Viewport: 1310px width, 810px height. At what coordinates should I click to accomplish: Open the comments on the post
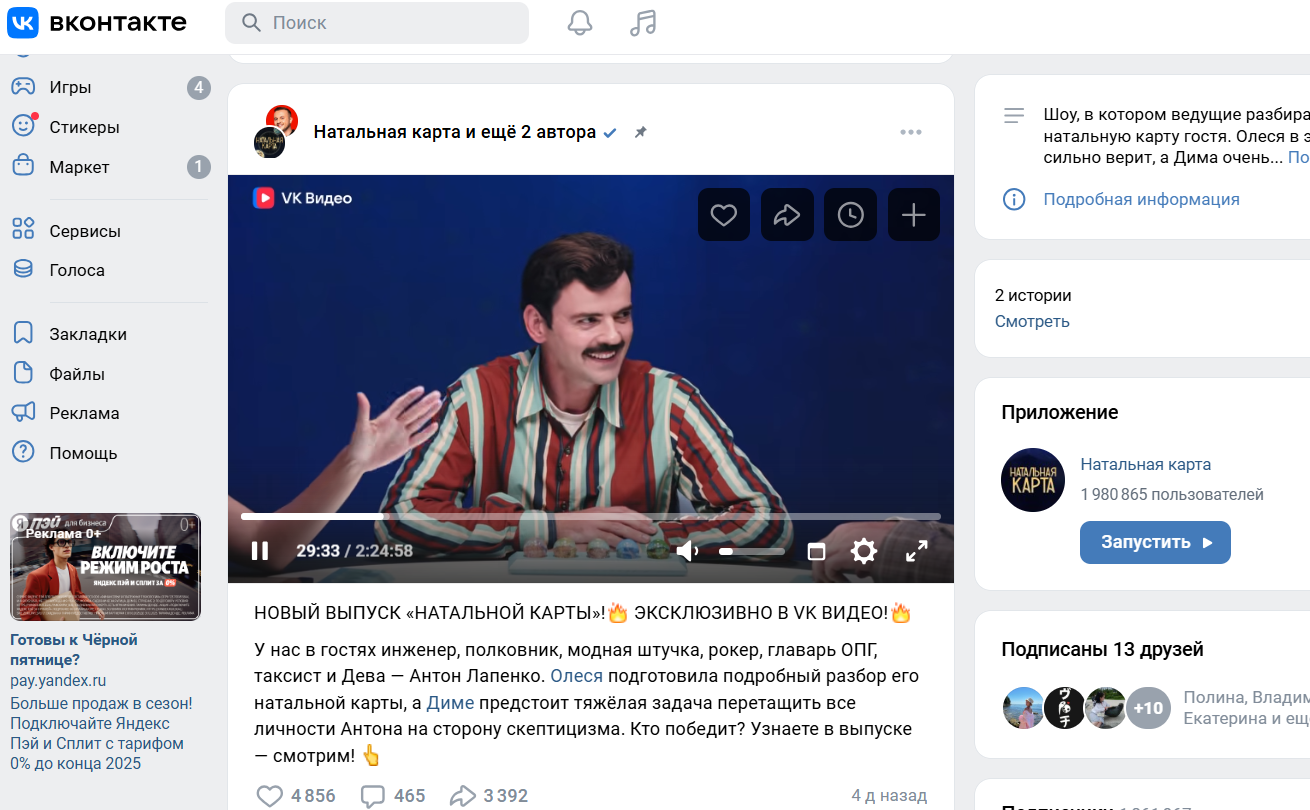[373, 796]
